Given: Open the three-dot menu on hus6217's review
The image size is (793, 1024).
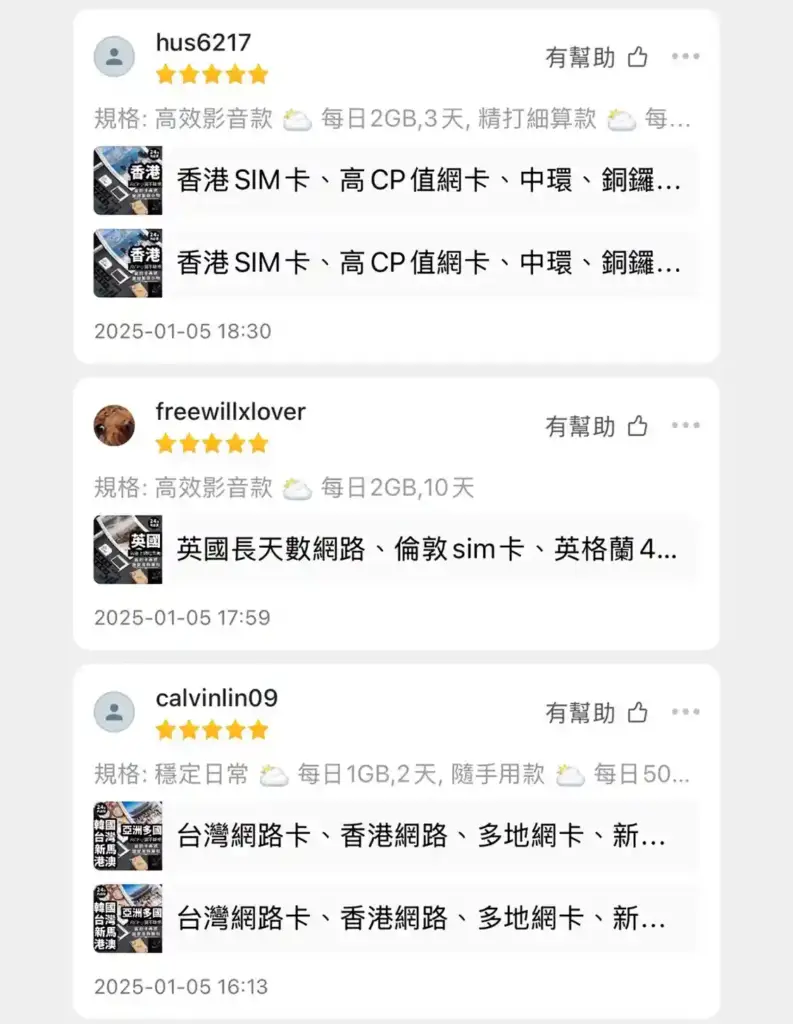Looking at the screenshot, I should pos(686,57).
